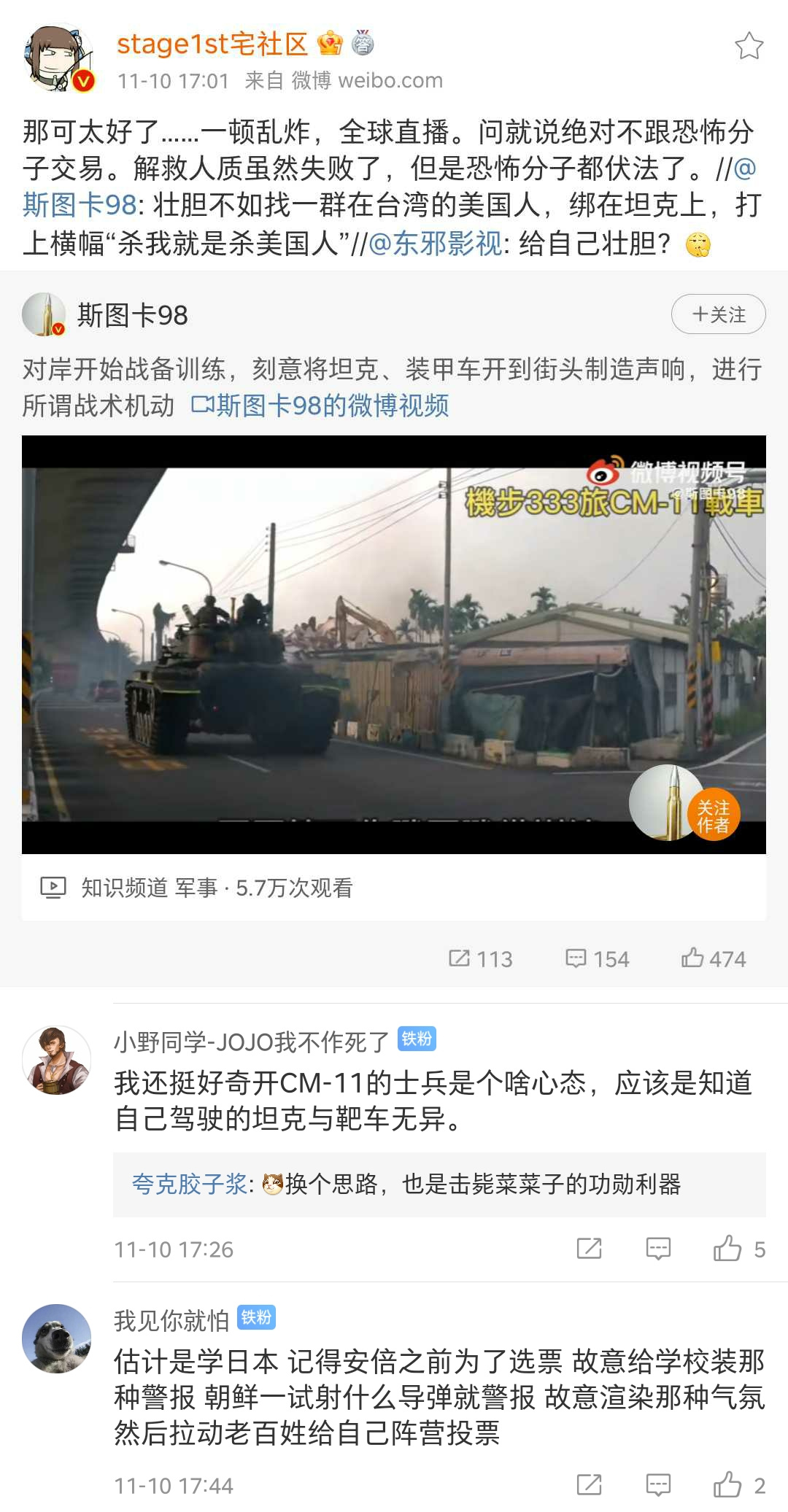This screenshot has width=788, height=1512.
Task: Open 小野同学-JOJO我不作死了 profile
Action: pyautogui.click(x=251, y=1042)
